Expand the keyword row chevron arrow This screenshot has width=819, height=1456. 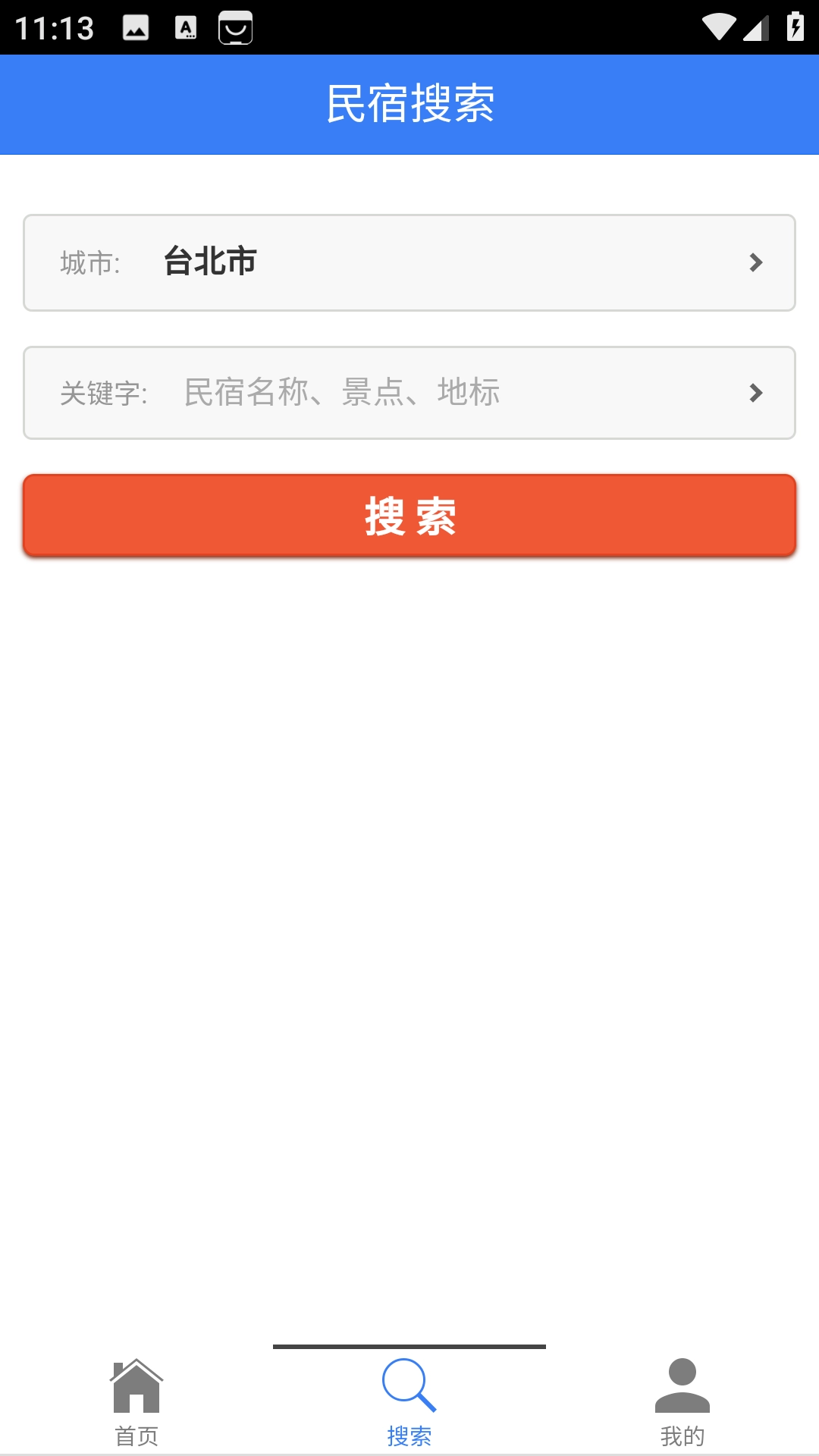[755, 393]
